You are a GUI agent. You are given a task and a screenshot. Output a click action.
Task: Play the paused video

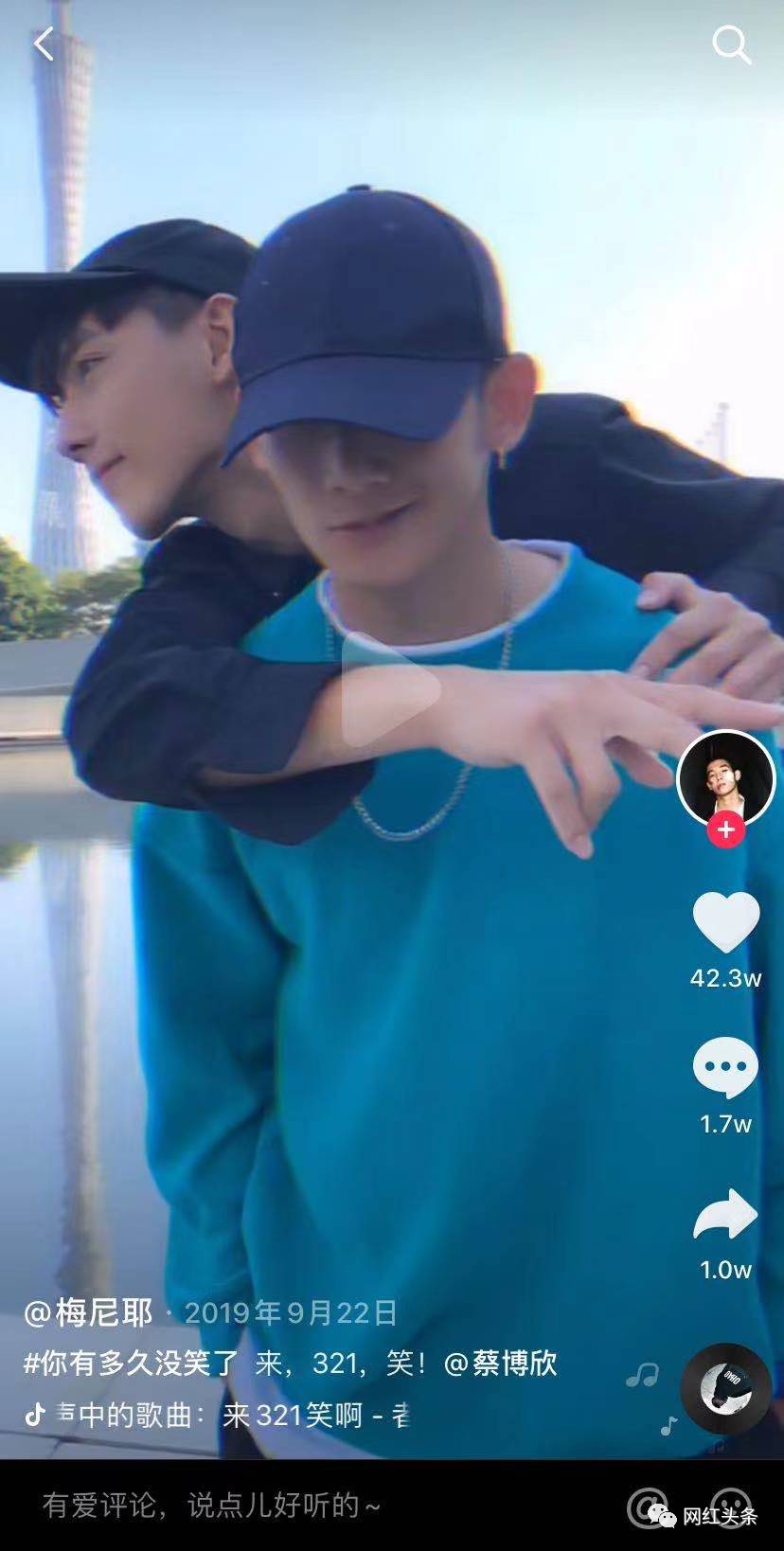coord(390,689)
